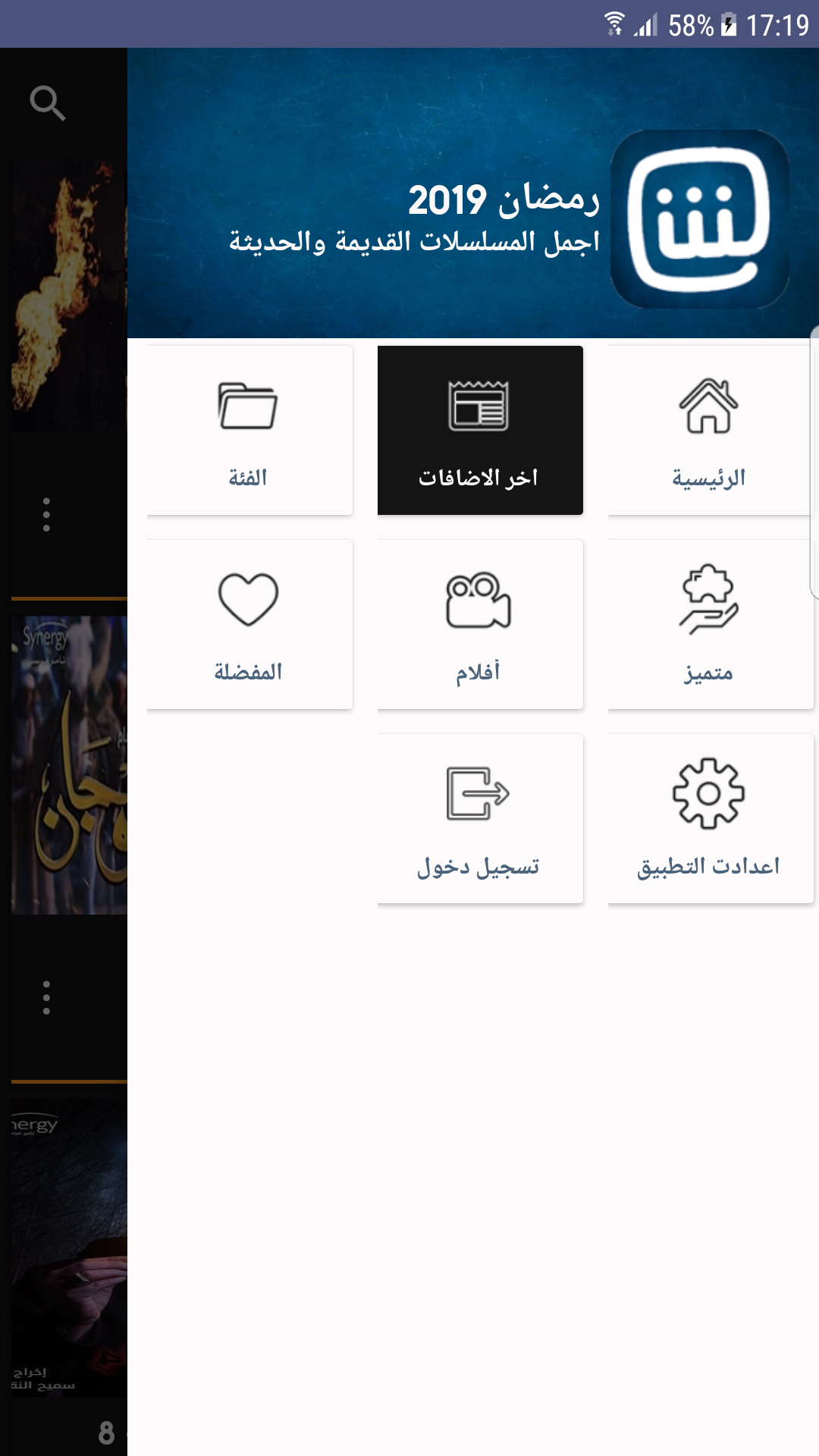Image resolution: width=819 pixels, height=1456 pixels.
Task: Open the search magnifier icon
Action: [x=47, y=104]
